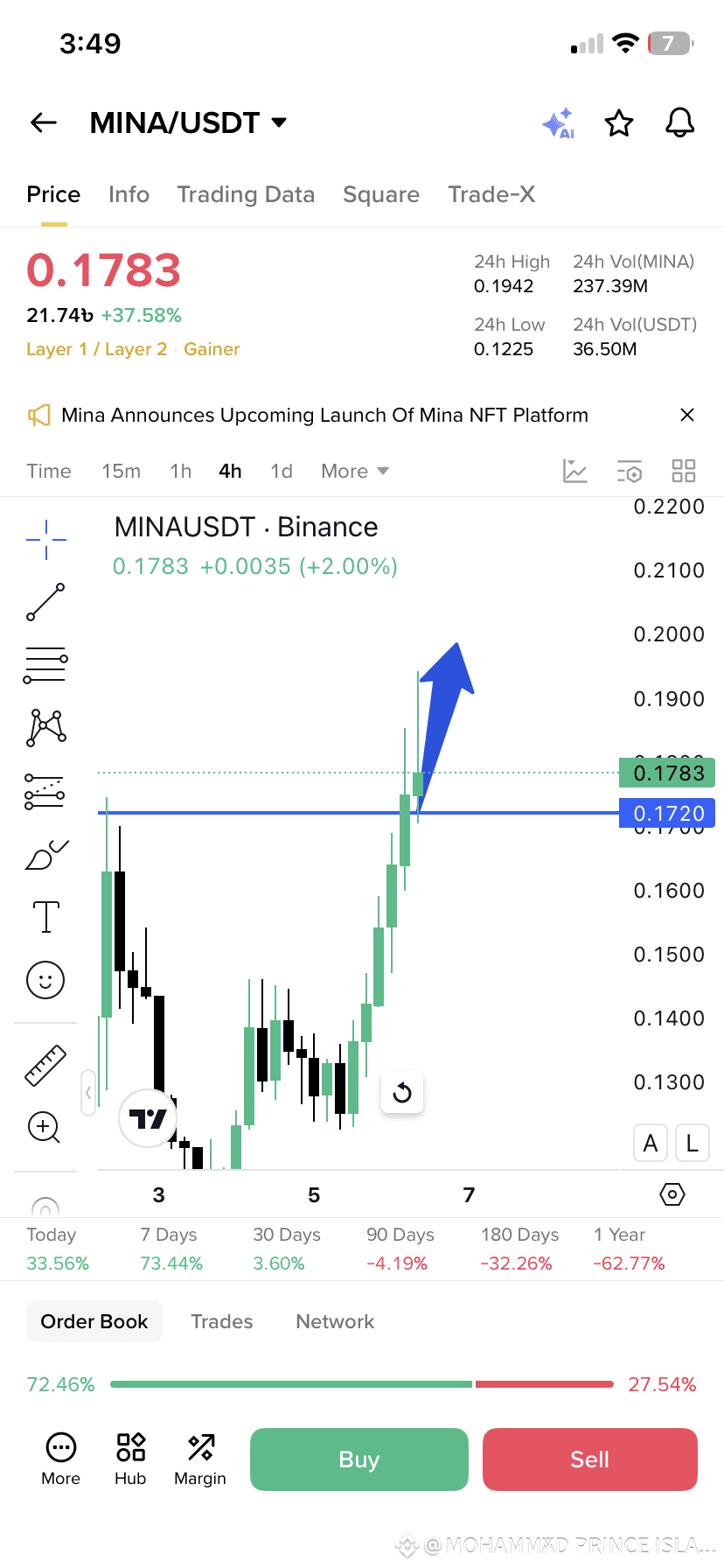Select the trend line drawing tool
The width and height of the screenshot is (724, 1568).
pyautogui.click(x=45, y=603)
